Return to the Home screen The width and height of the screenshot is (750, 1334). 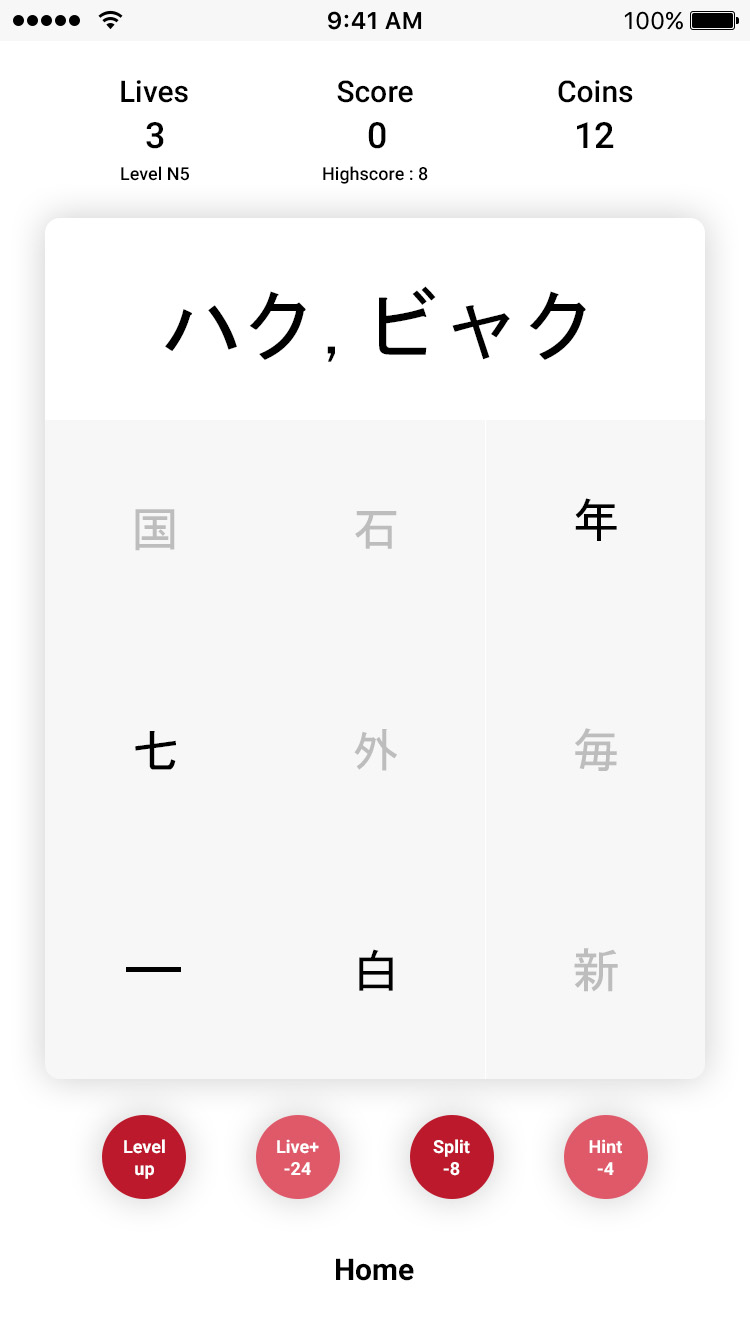tap(374, 1270)
